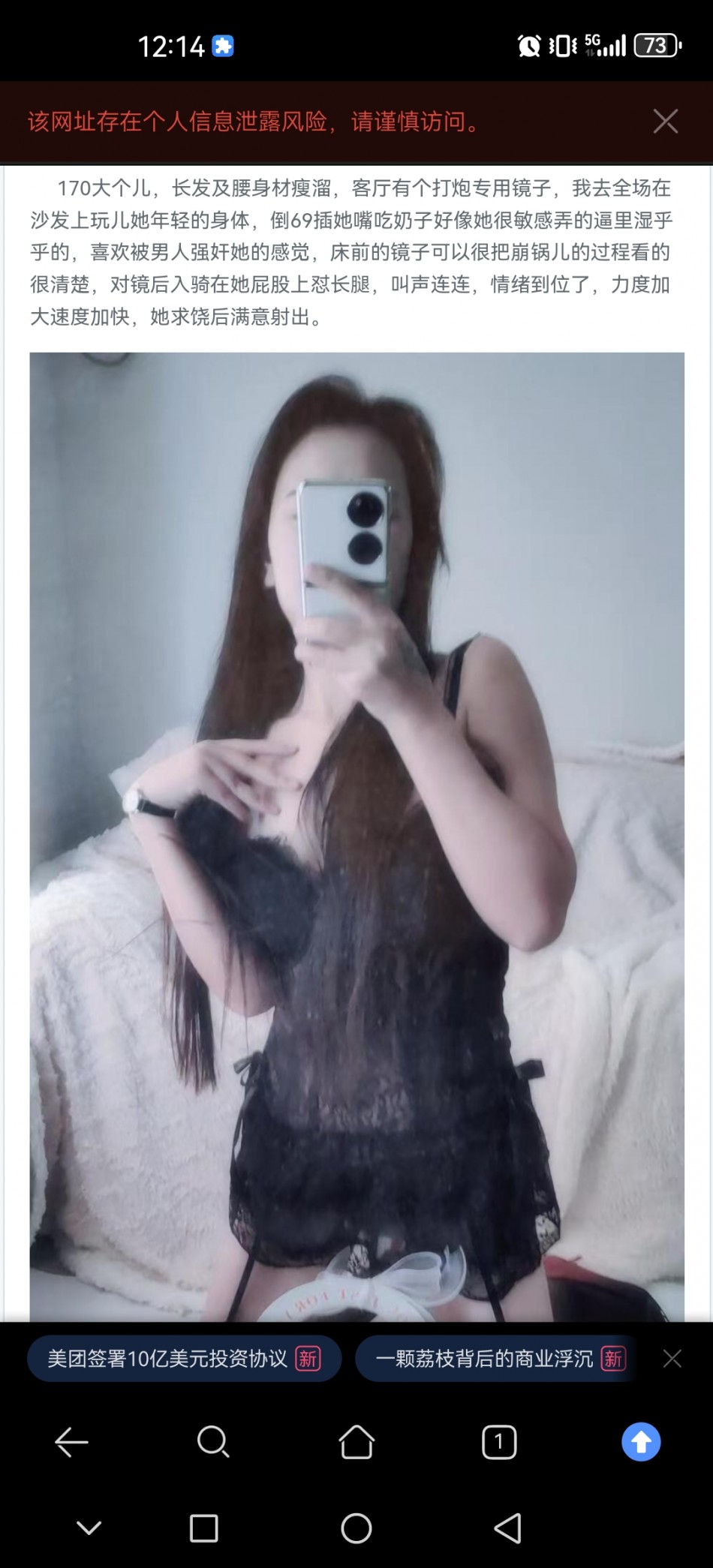Tap the blue up-arrow button in toolbar
713x1568 pixels.
click(x=641, y=1442)
